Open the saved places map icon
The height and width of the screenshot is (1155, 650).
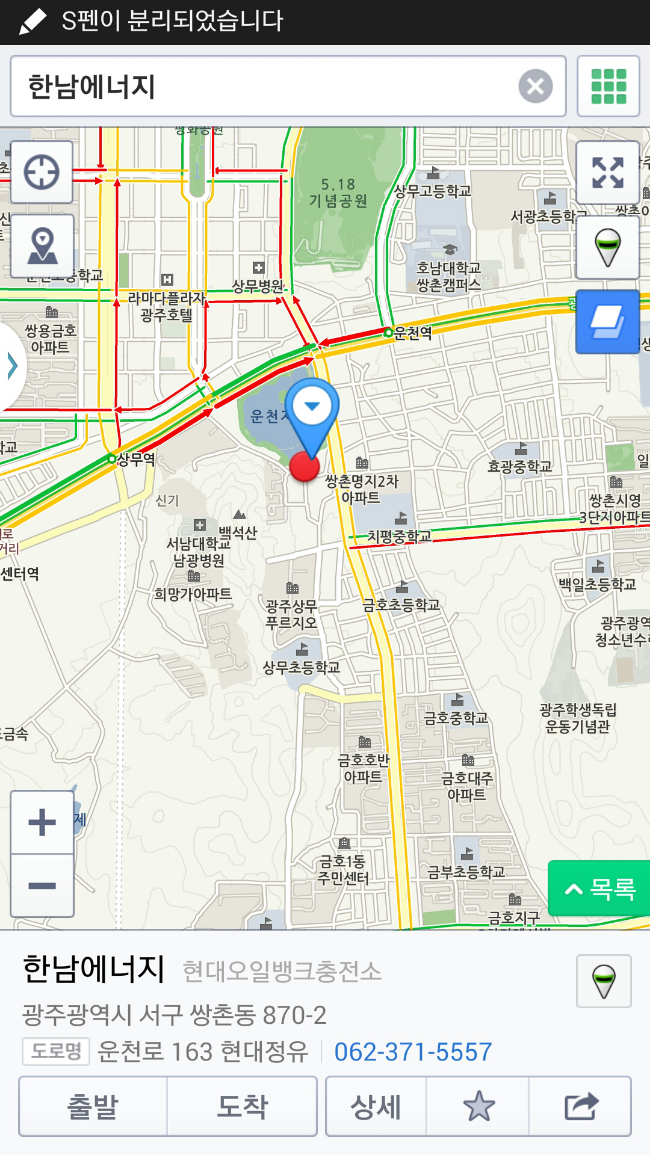tap(42, 246)
